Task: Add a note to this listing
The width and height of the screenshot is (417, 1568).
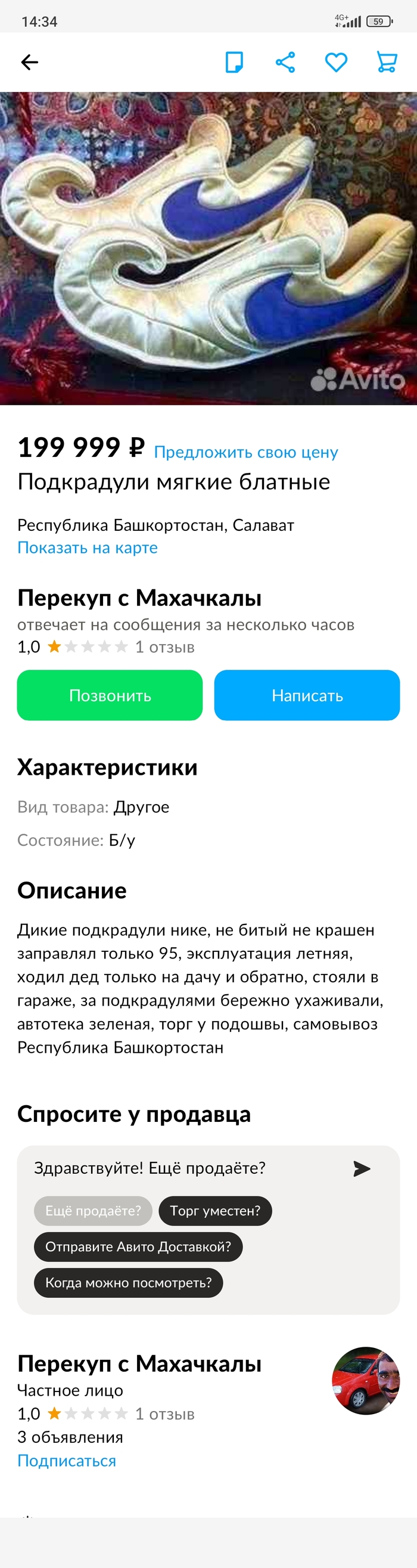Action: pos(234,62)
